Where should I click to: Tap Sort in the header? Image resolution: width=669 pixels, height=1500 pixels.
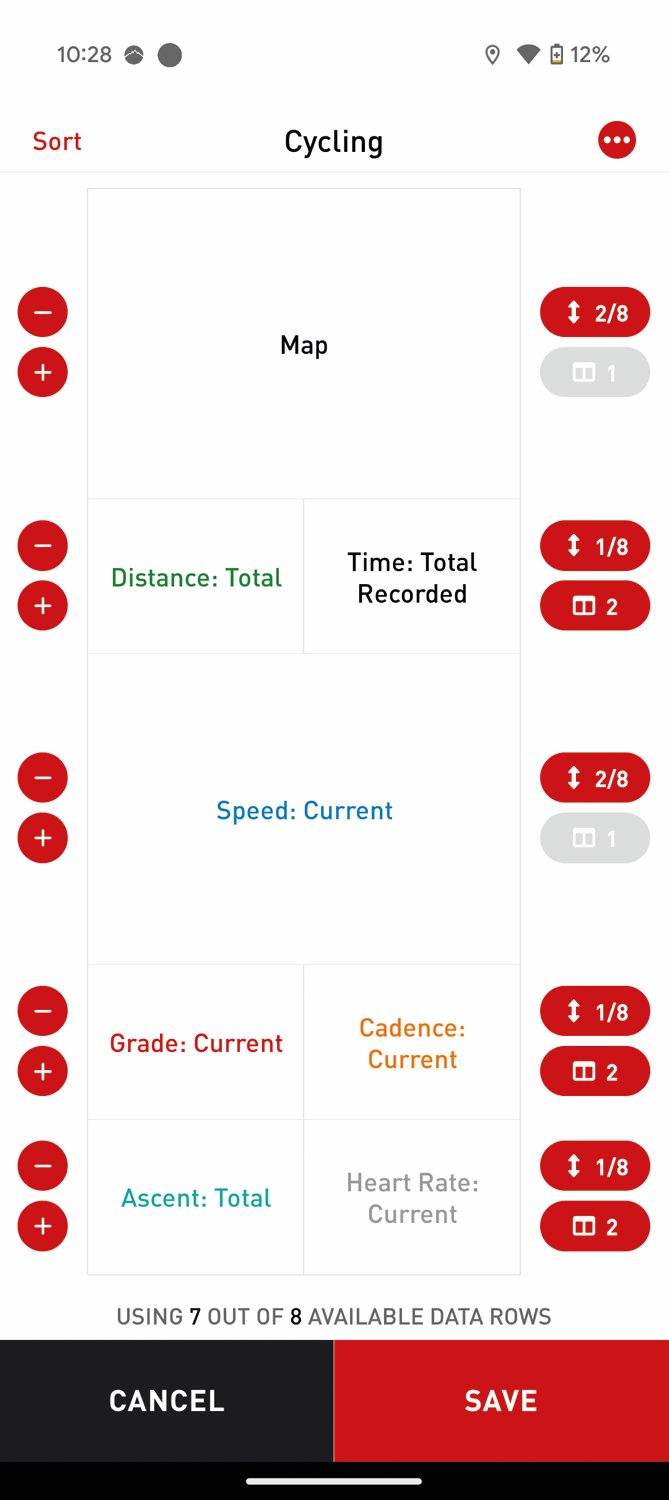coord(57,141)
